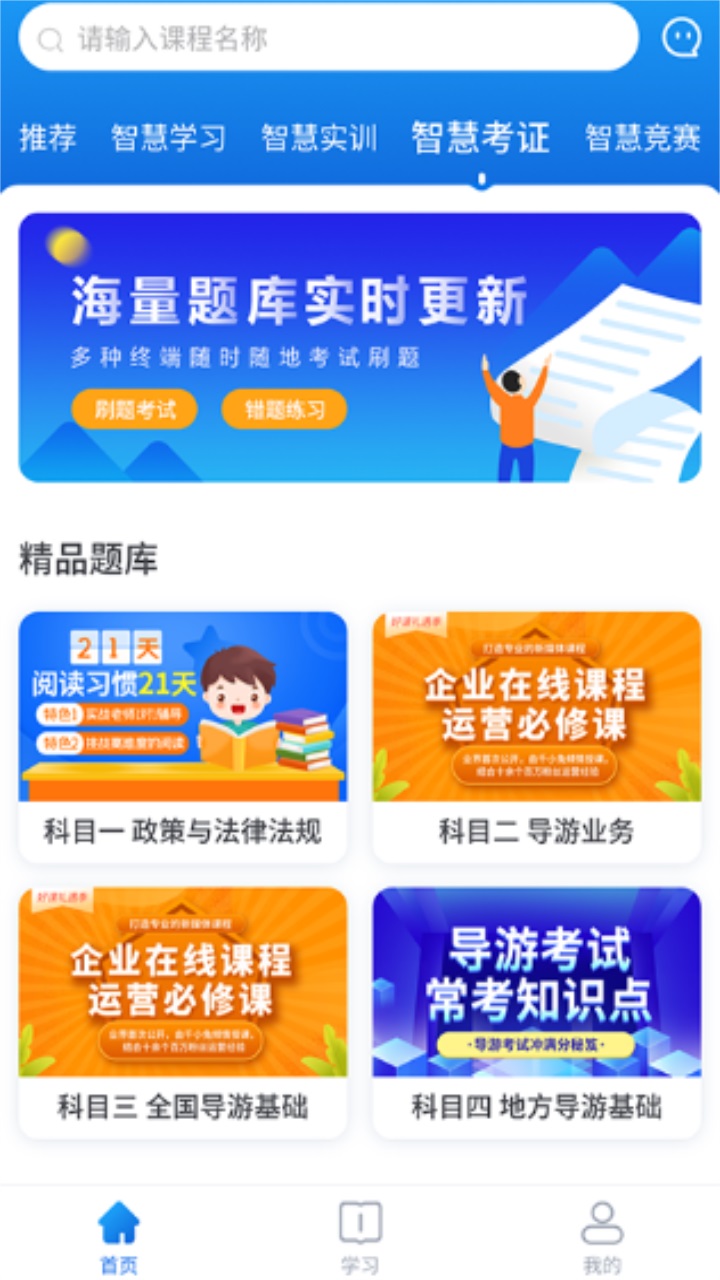Image resolution: width=720 pixels, height=1280 pixels.
Task: Open 科目一 政策与法律法规 question bank
Action: point(183,737)
